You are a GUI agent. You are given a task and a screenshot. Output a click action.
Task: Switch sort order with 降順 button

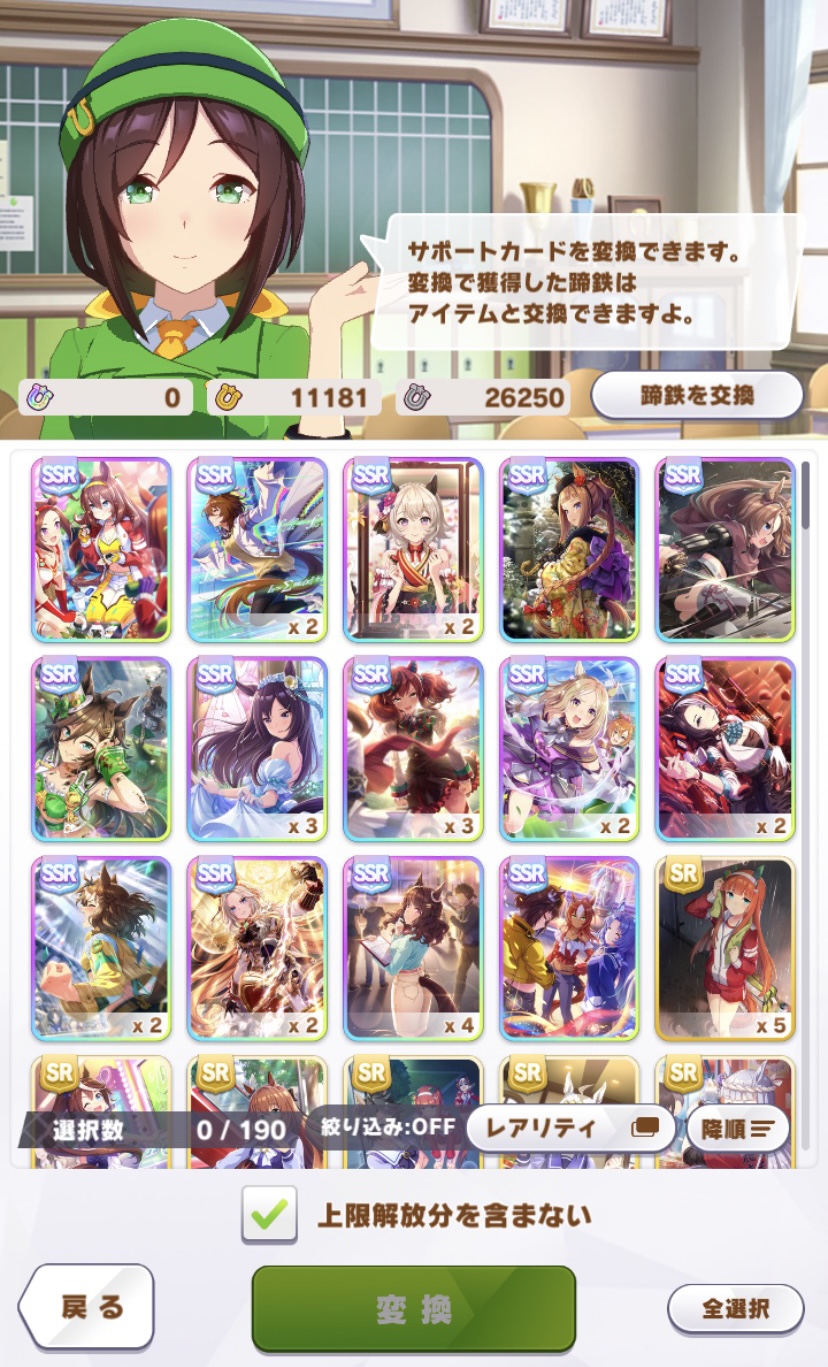pyautogui.click(x=738, y=1128)
